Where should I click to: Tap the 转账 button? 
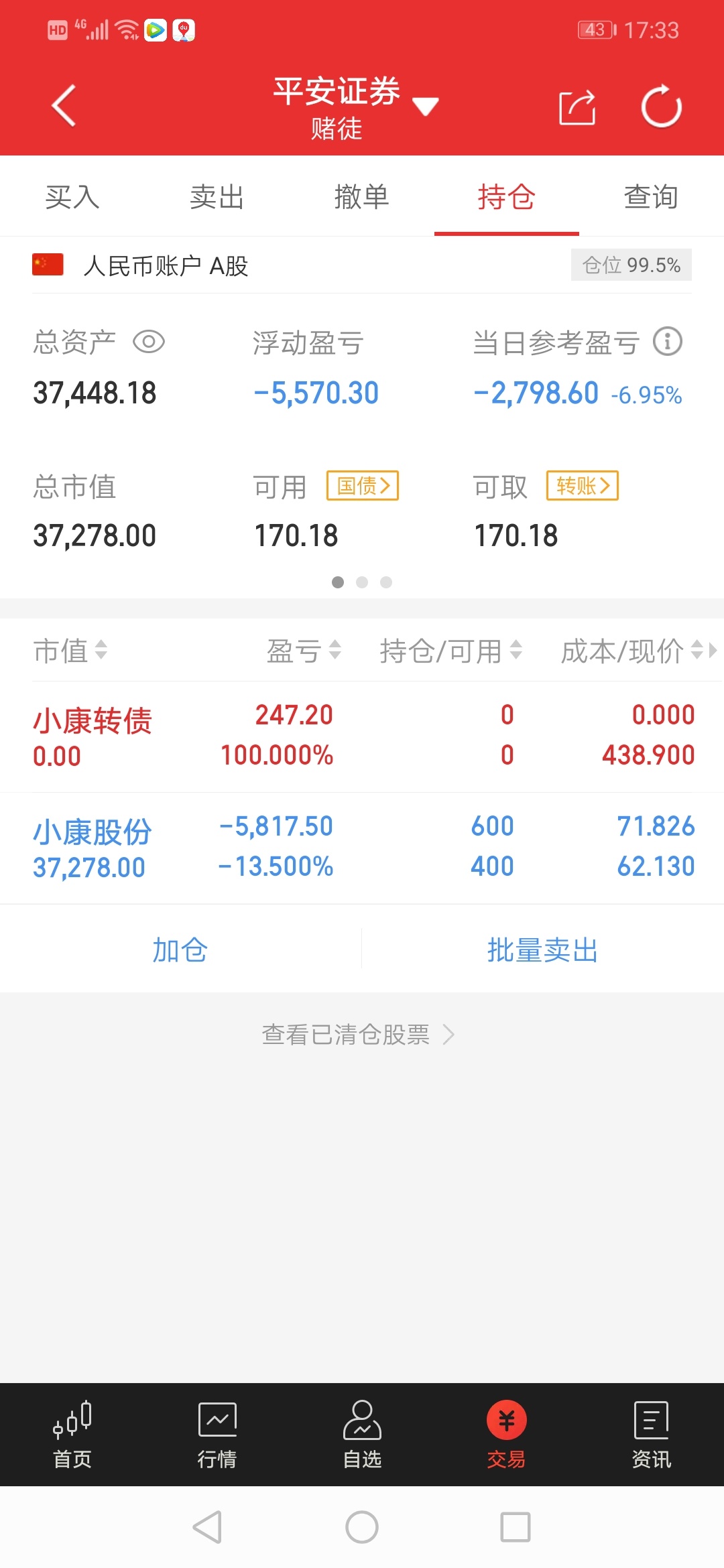pyautogui.click(x=583, y=485)
